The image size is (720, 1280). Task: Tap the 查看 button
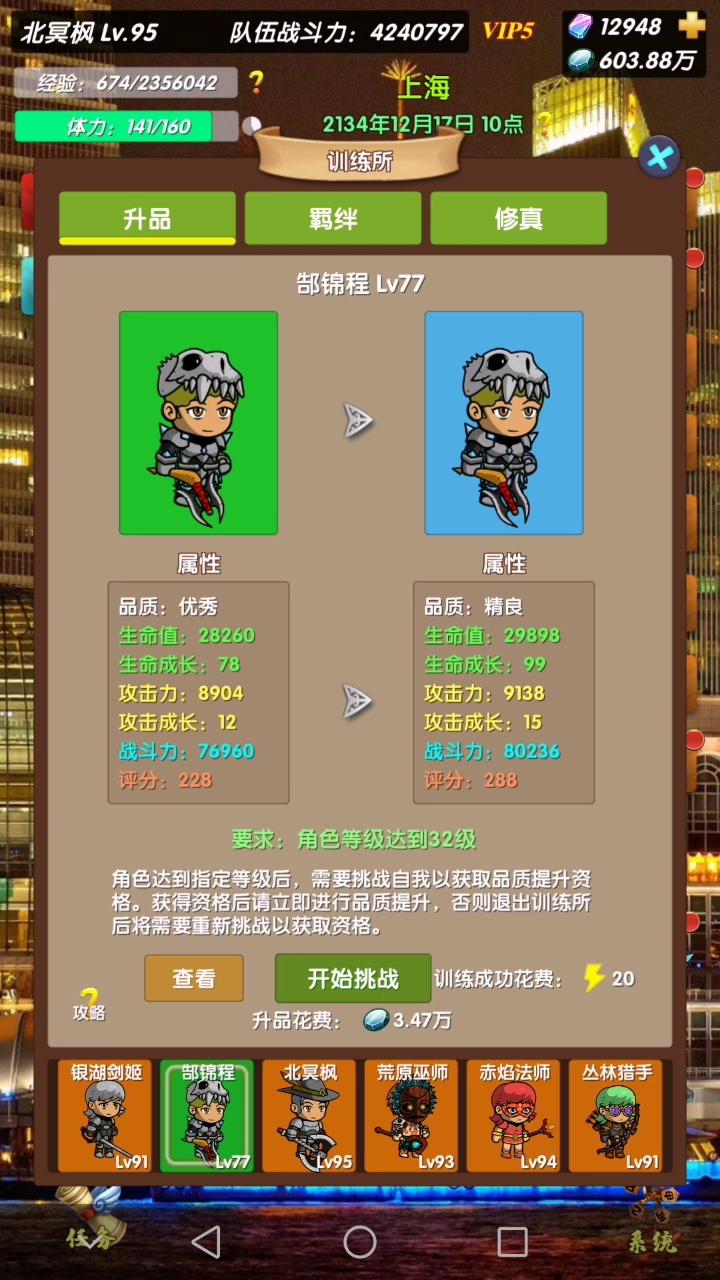point(193,978)
